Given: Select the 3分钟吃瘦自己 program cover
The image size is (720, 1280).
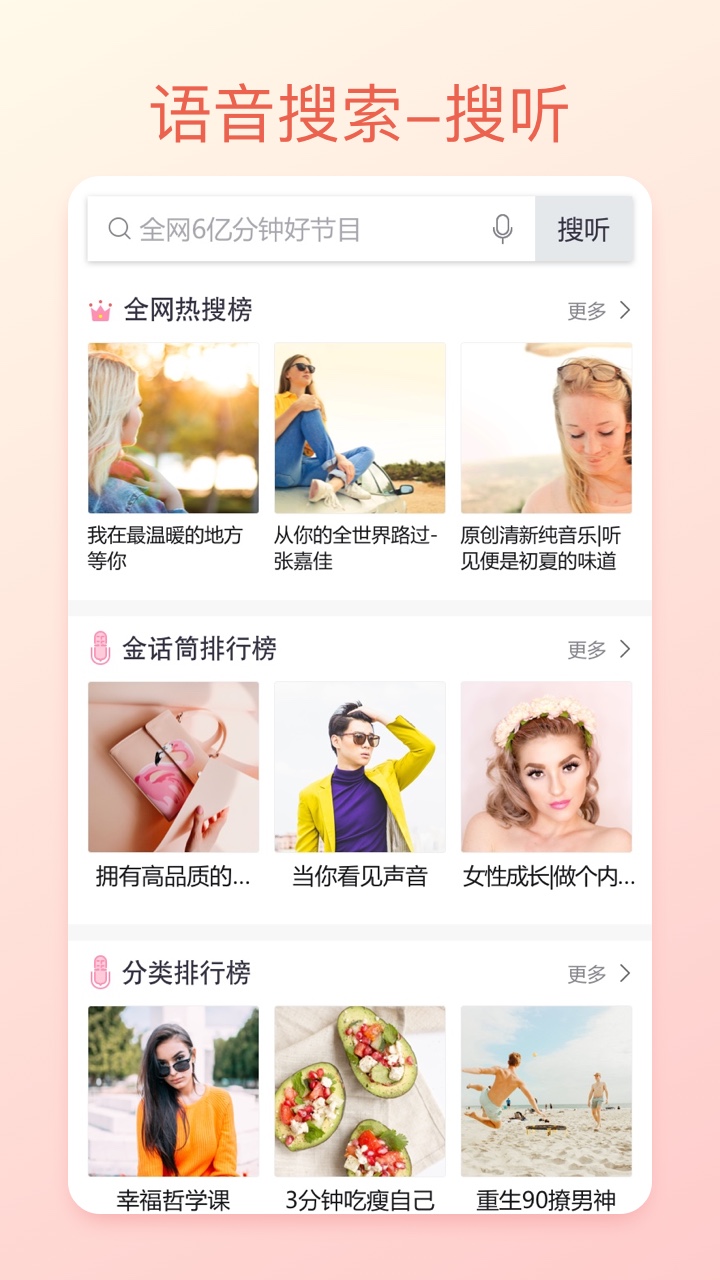Looking at the screenshot, I should point(359,1090).
